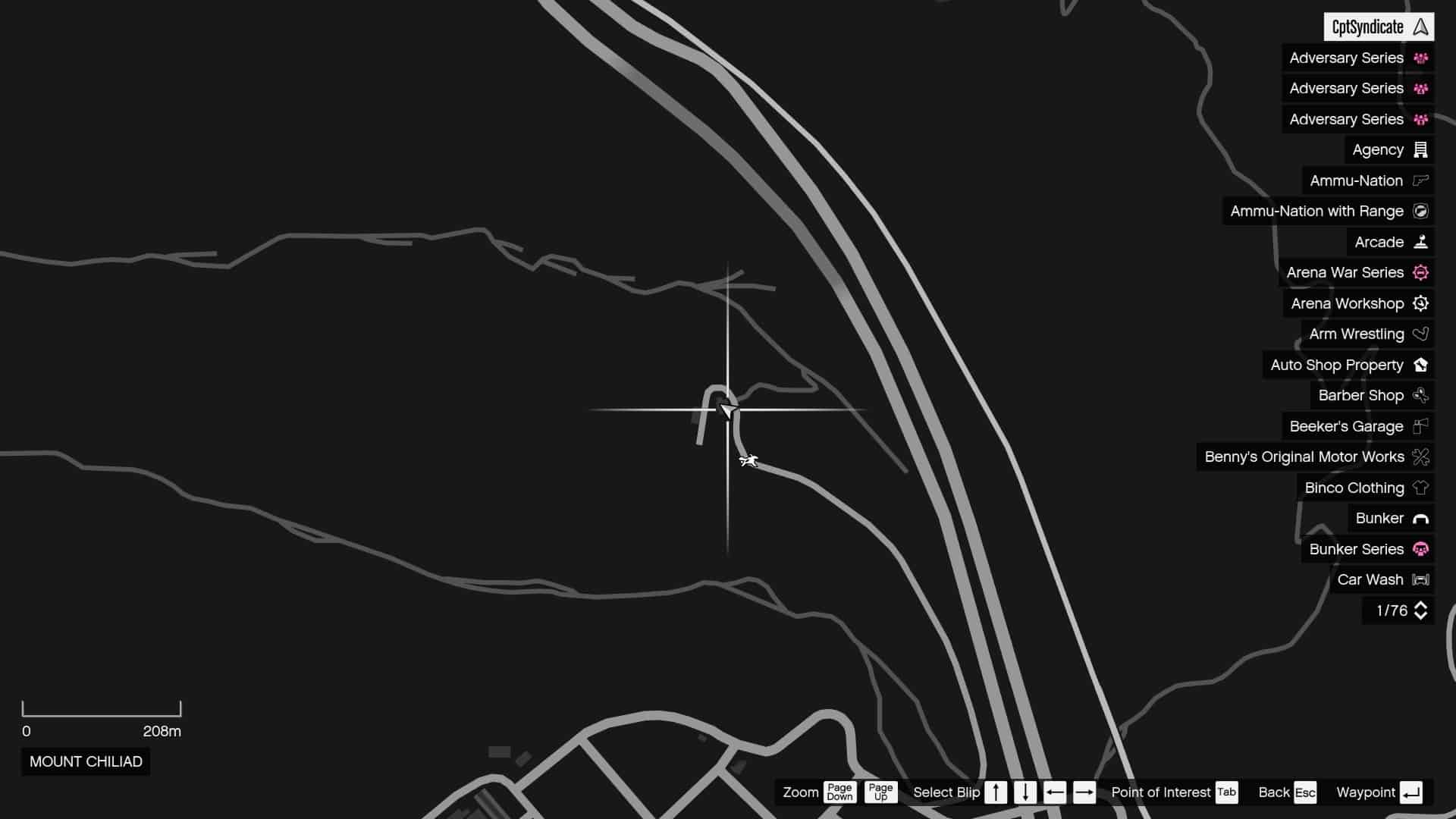1456x819 pixels.
Task: Choose the Ammu-Nation legend entry
Action: 1367,180
